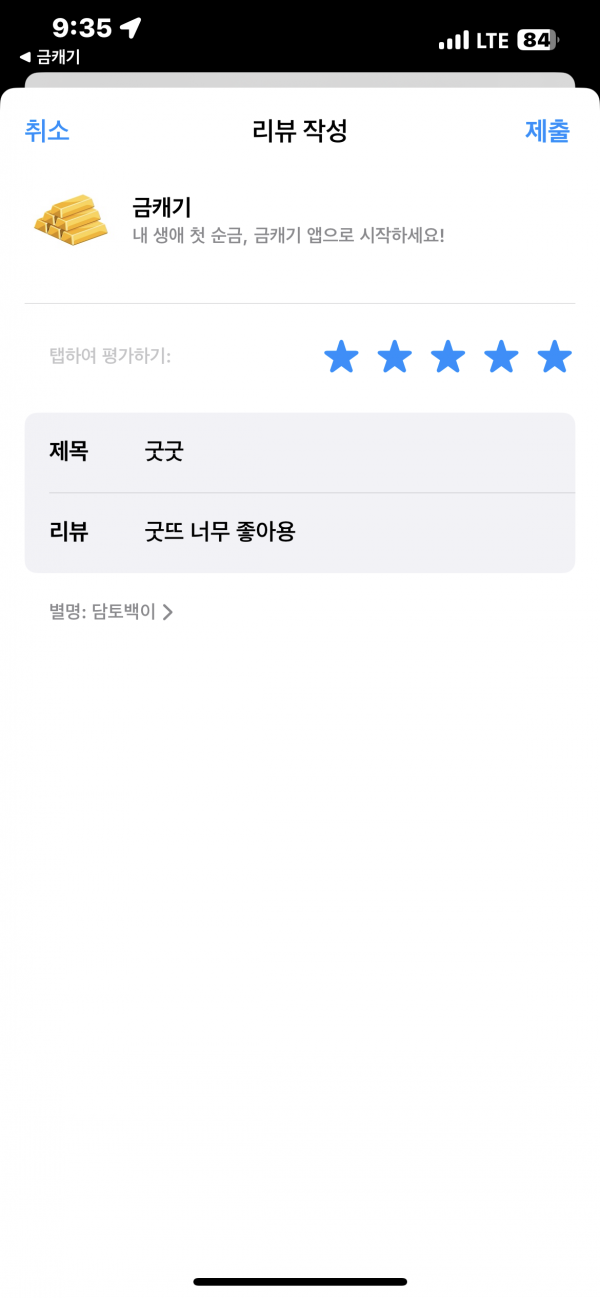The height and width of the screenshot is (1298, 600).
Task: Select the third star rating
Action: (x=448, y=356)
